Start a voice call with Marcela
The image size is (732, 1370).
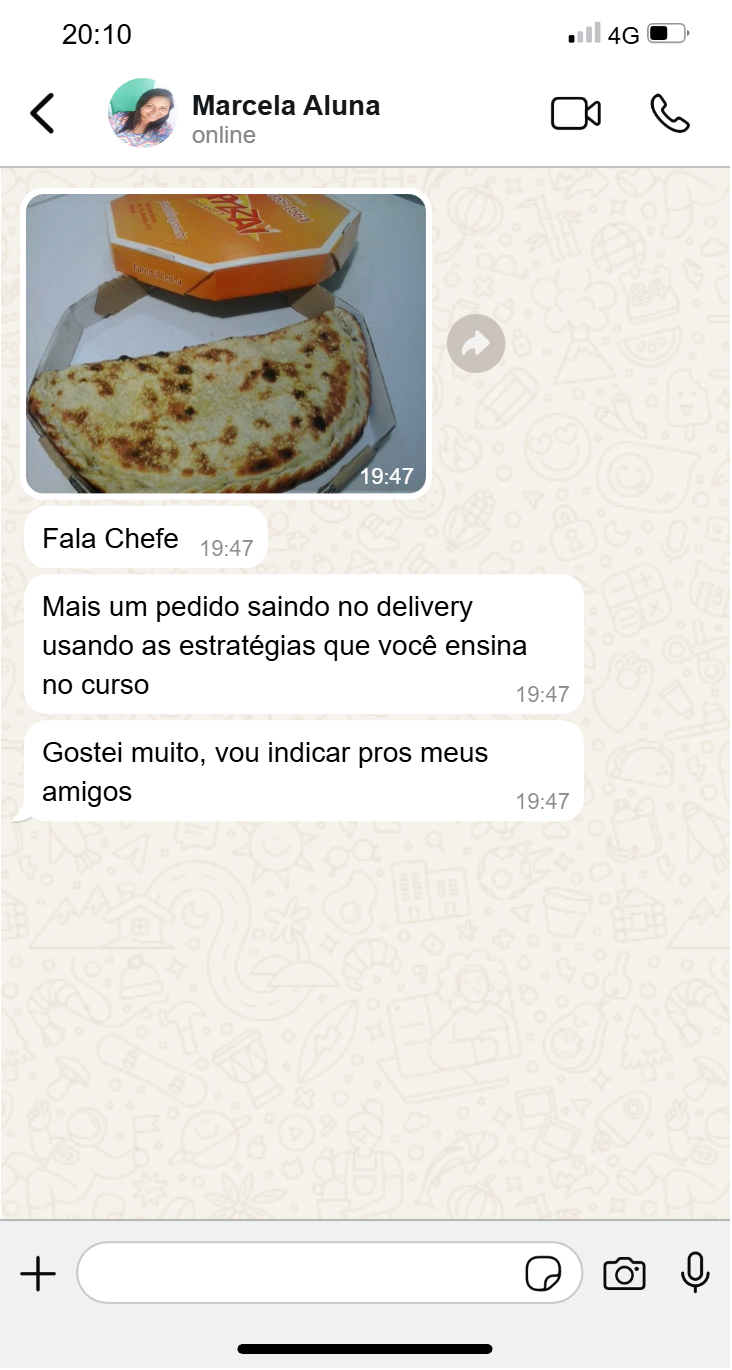pos(670,114)
